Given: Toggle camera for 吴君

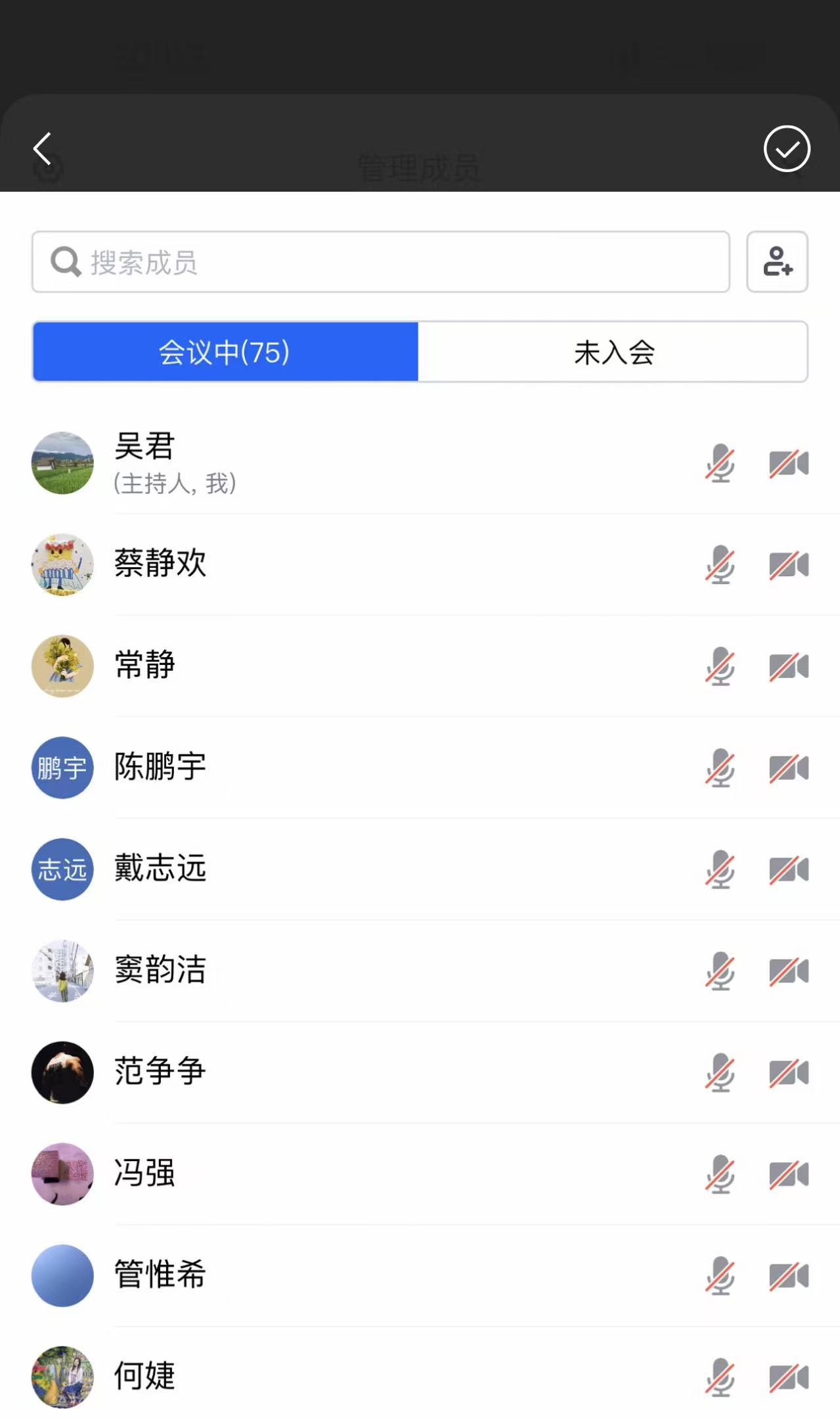Looking at the screenshot, I should point(789,463).
